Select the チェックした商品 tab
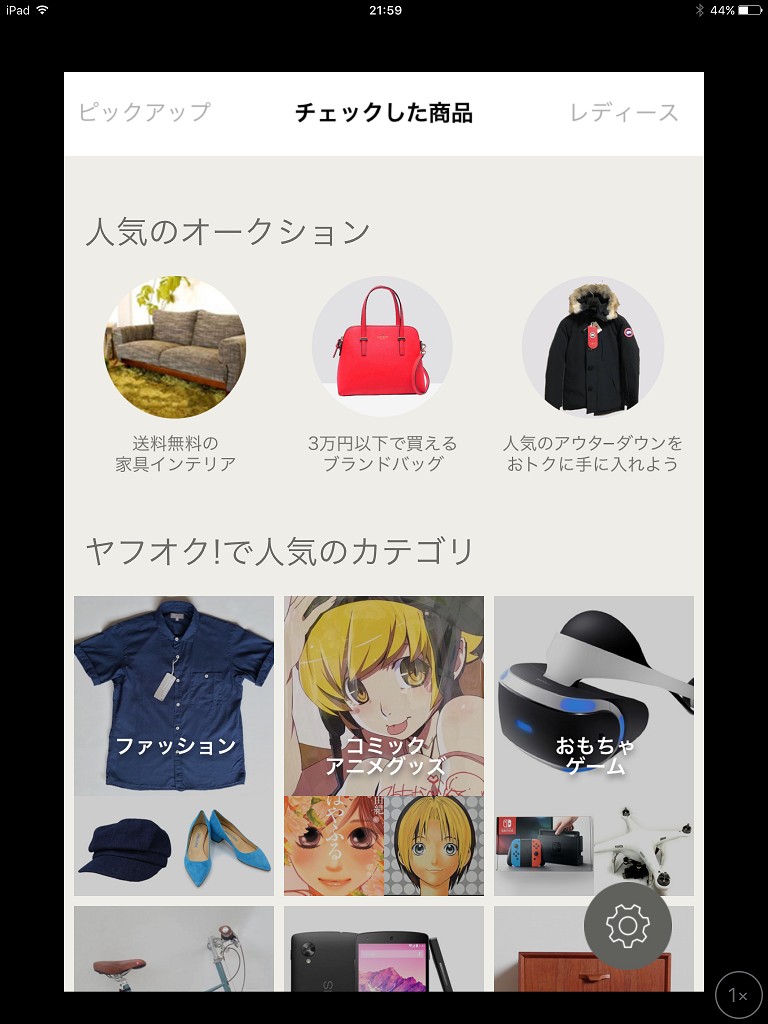This screenshot has width=768, height=1024. pos(383,113)
